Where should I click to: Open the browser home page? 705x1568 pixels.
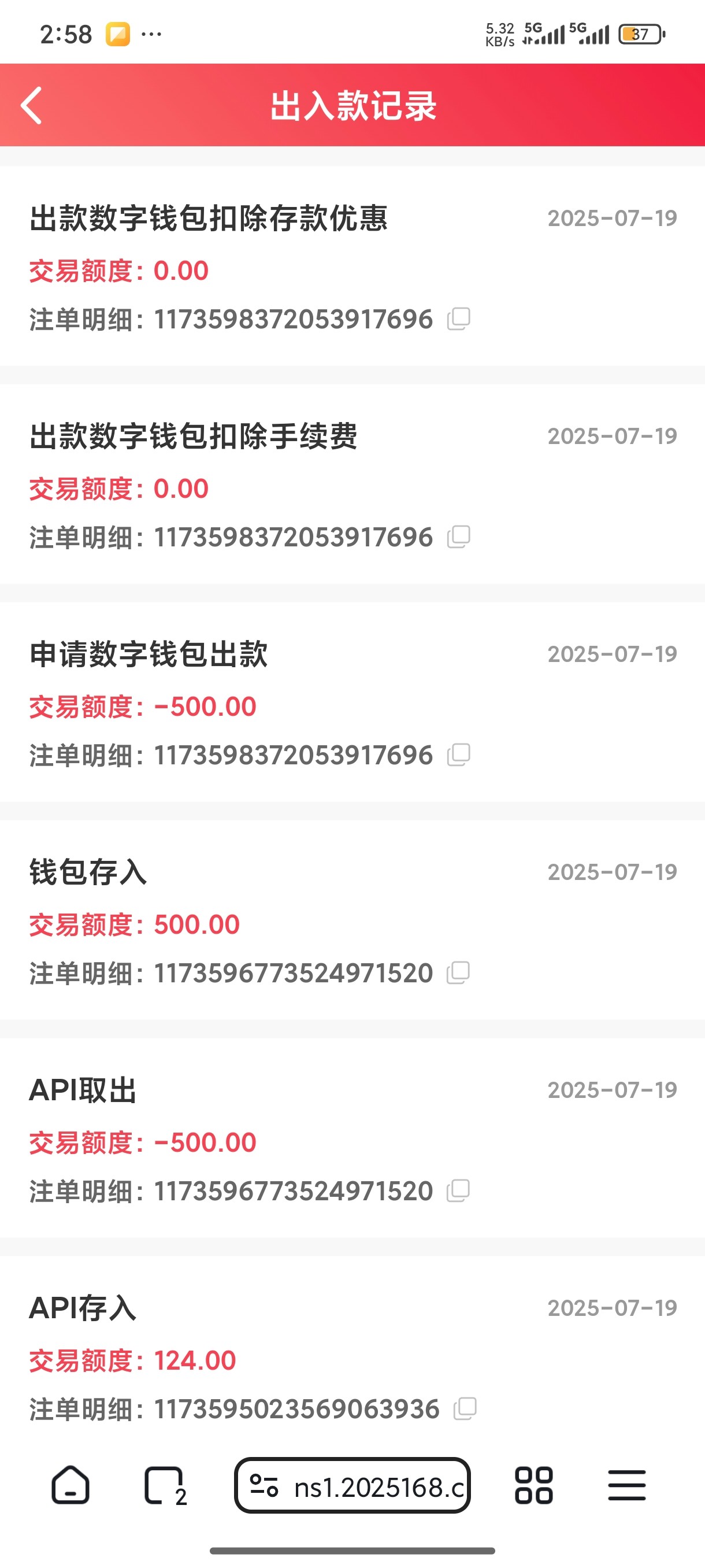pos(70,1485)
